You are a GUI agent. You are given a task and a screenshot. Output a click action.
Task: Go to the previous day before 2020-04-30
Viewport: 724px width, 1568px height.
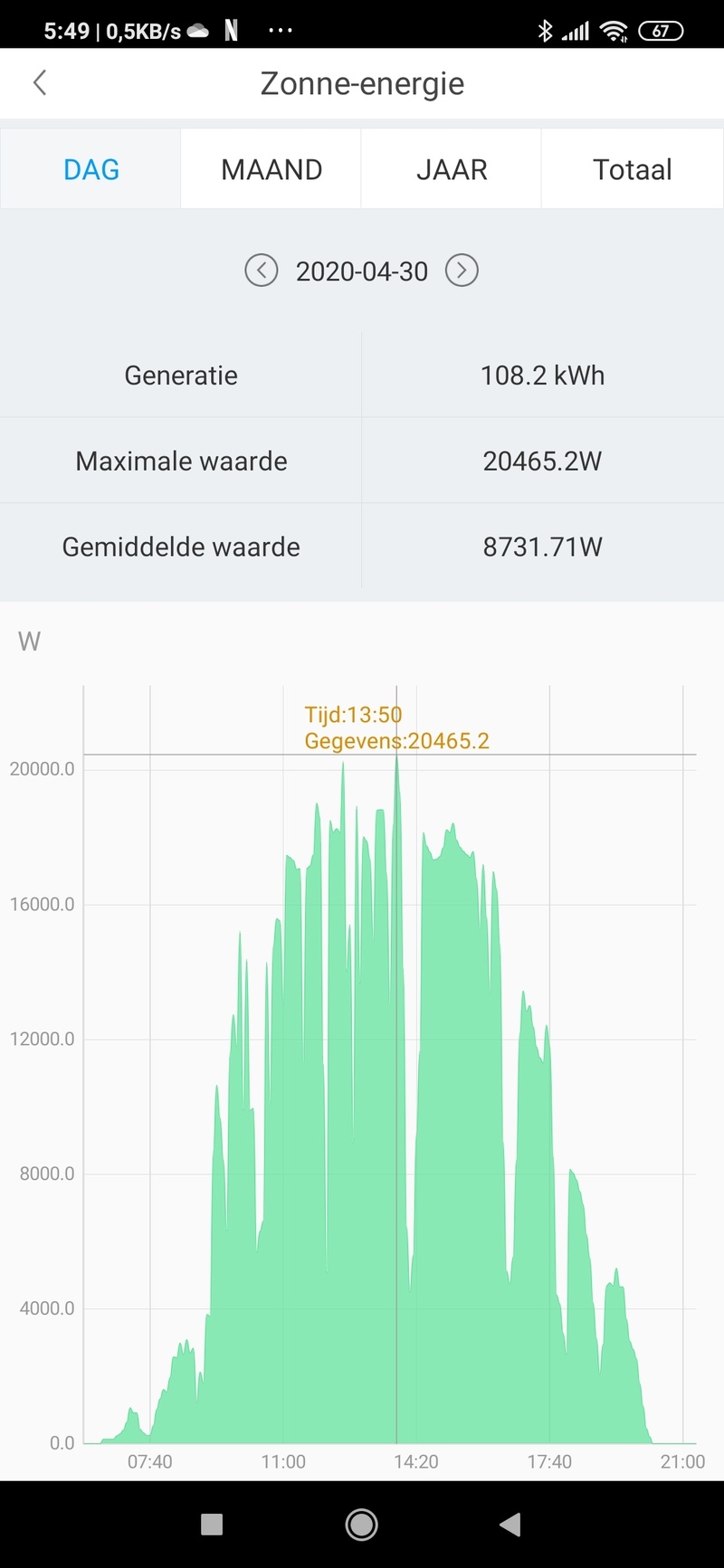pyautogui.click(x=262, y=271)
